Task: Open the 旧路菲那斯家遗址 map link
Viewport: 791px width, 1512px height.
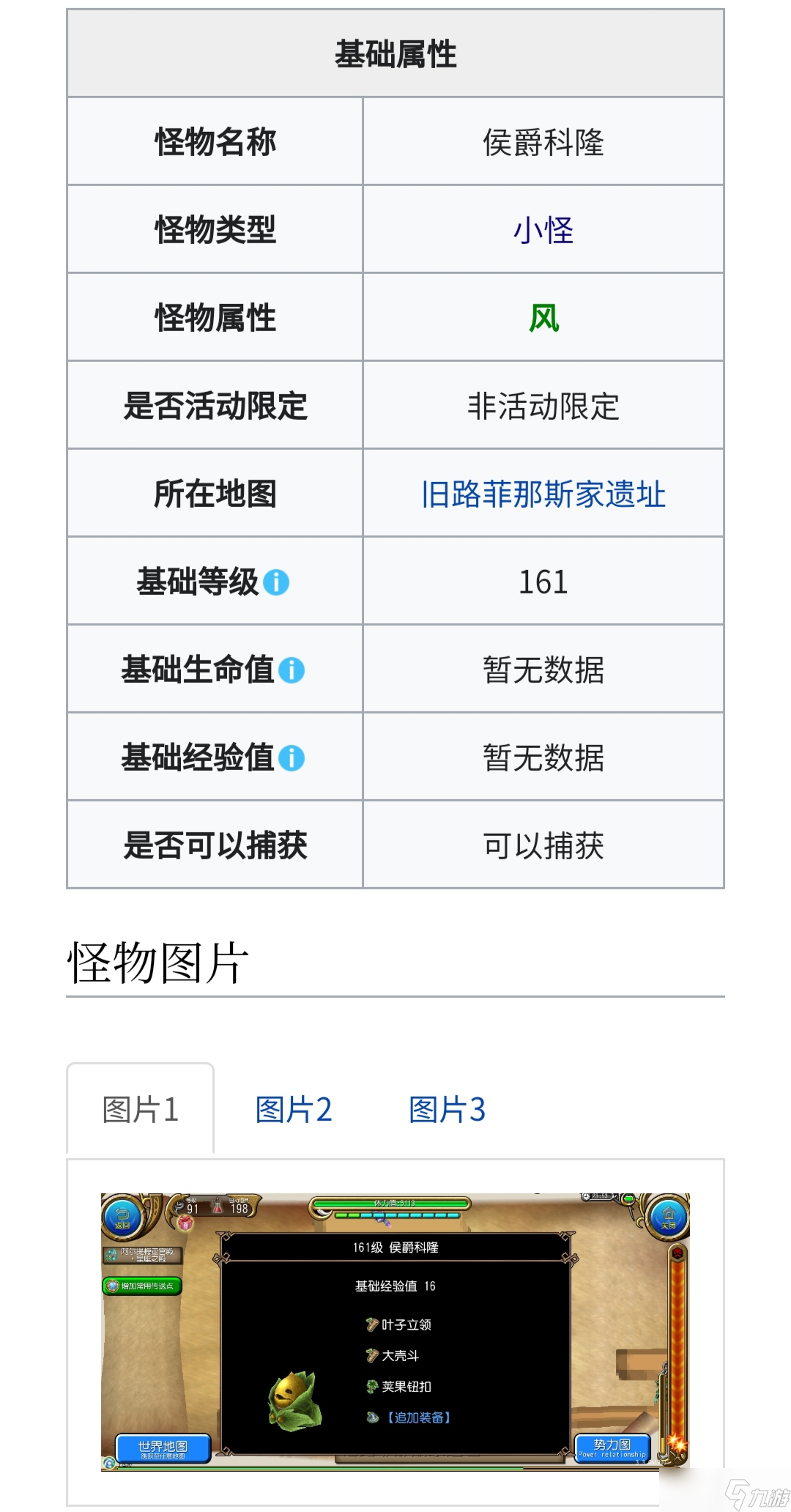Action: click(x=543, y=494)
